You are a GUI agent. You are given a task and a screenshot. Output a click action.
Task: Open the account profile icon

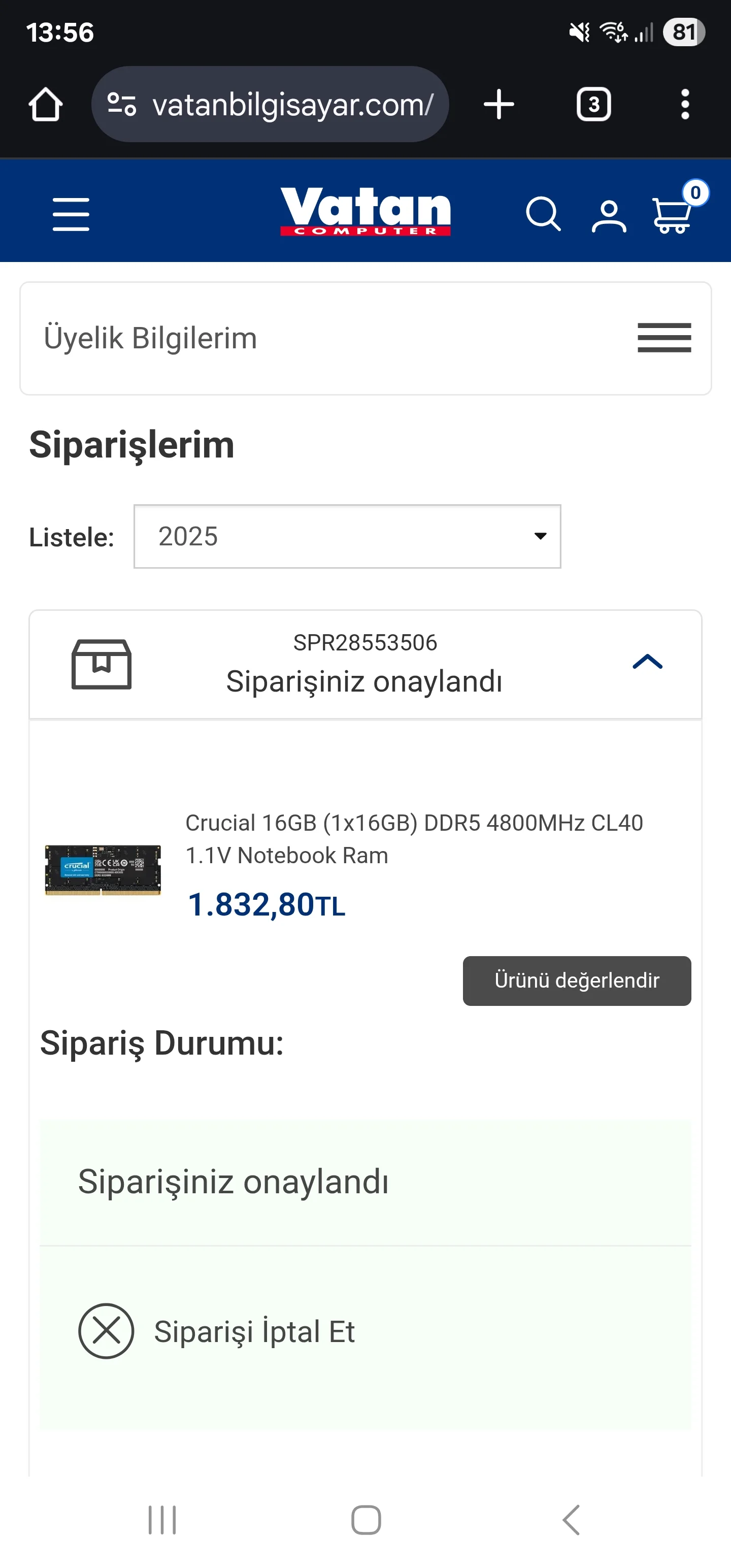click(x=609, y=215)
